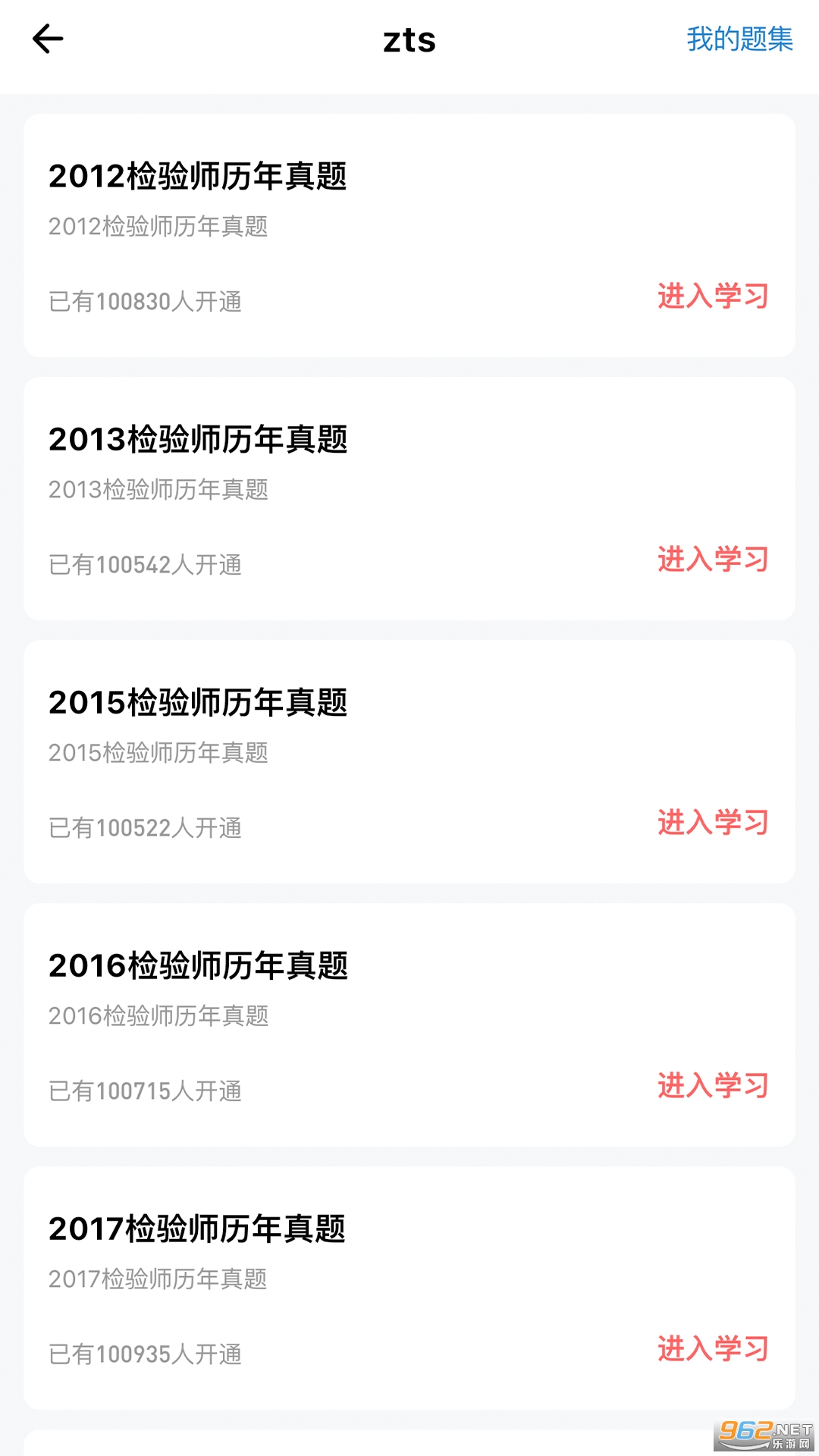Screen dimensions: 819x1456
Task: Open the 2013检验师历年真题 card
Action: coord(198,440)
